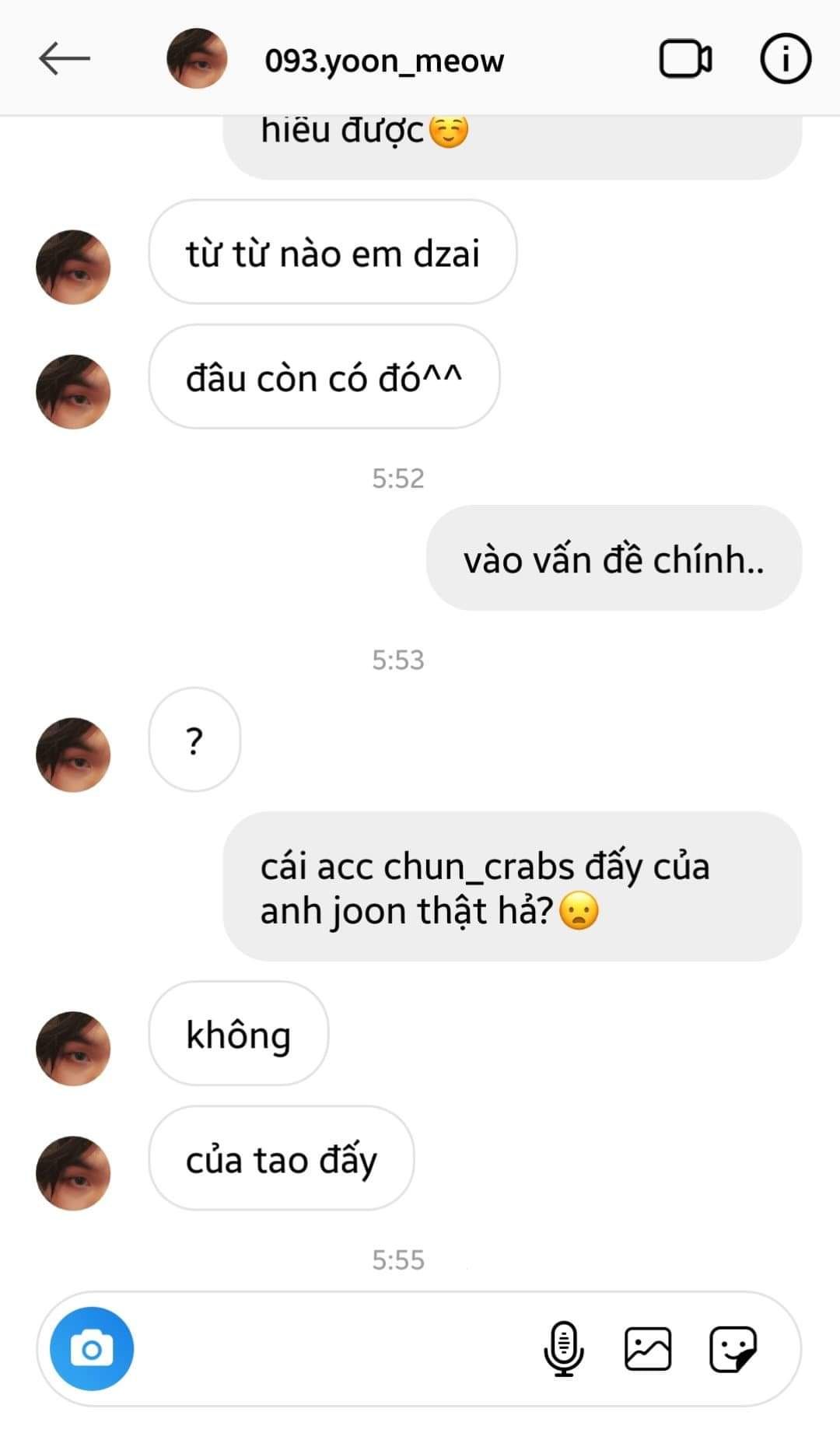
Task: Tap the header profile picture
Action: click(197, 58)
